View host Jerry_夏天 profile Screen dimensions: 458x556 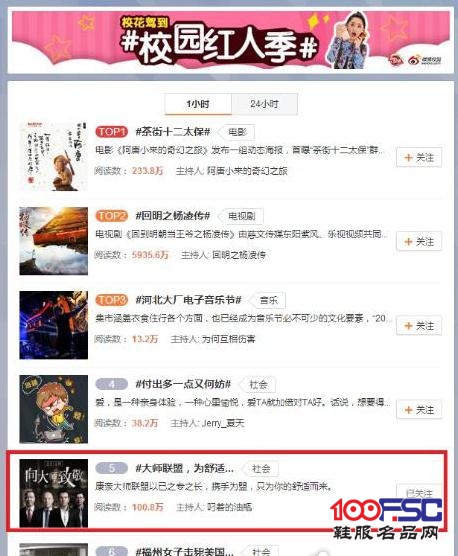(223, 423)
